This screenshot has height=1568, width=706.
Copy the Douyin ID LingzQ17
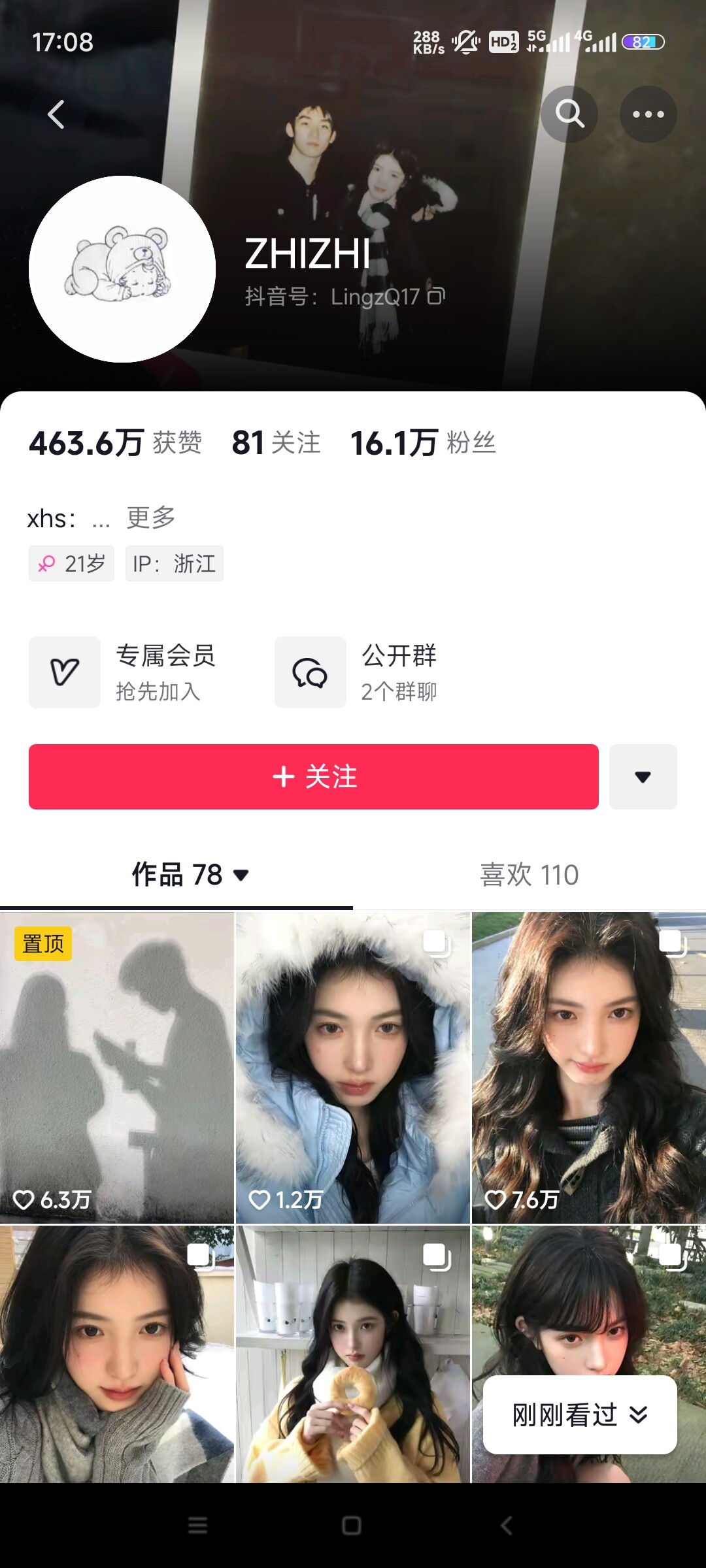click(437, 297)
